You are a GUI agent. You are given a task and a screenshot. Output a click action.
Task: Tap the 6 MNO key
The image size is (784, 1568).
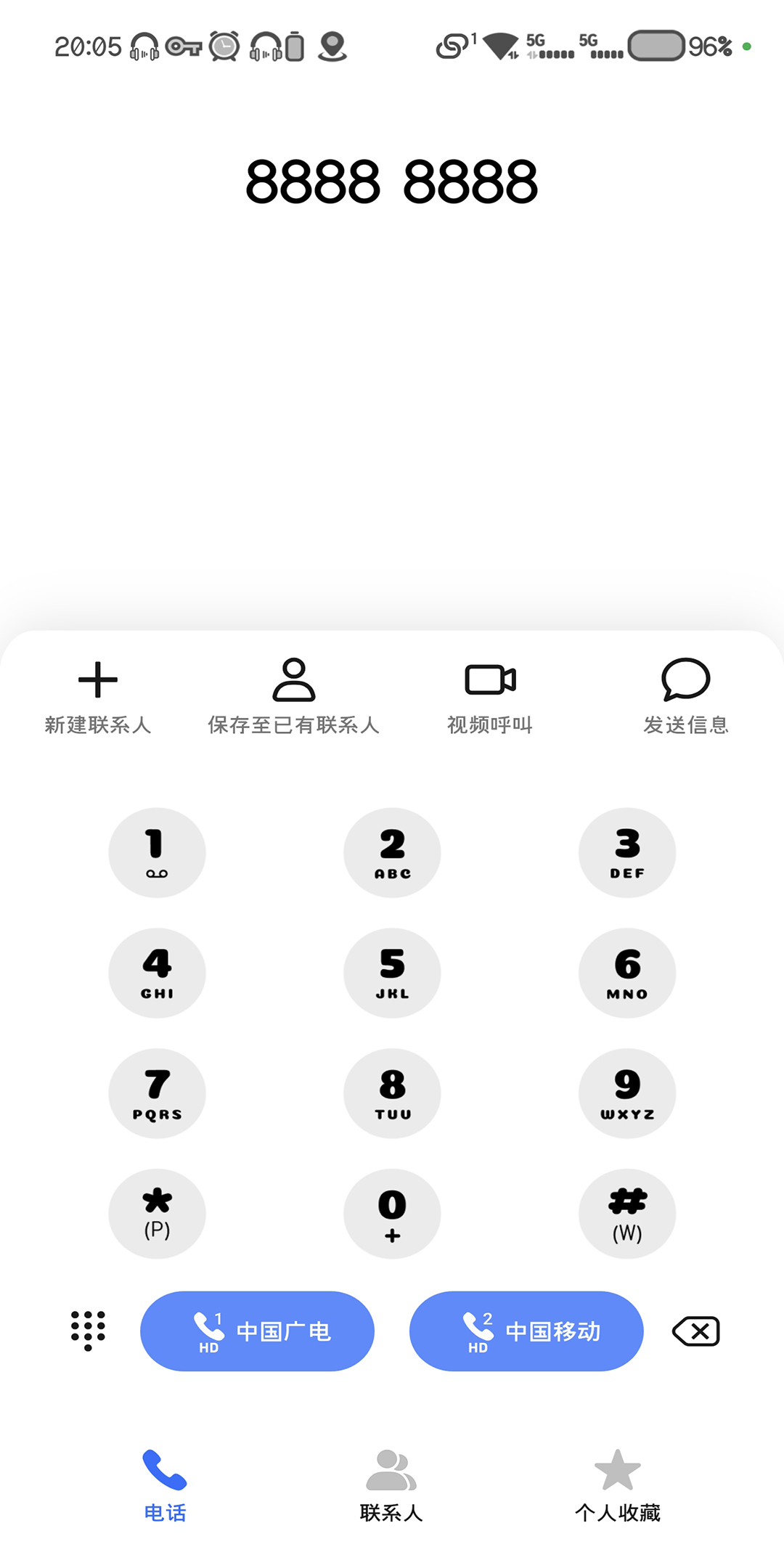click(627, 973)
